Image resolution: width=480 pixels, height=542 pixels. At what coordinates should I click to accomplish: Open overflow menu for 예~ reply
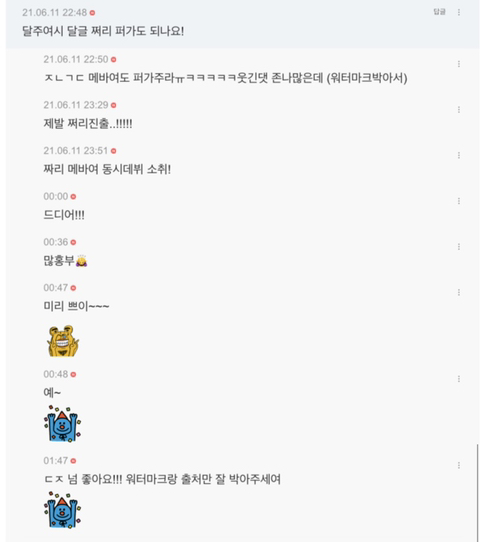pos(459,379)
